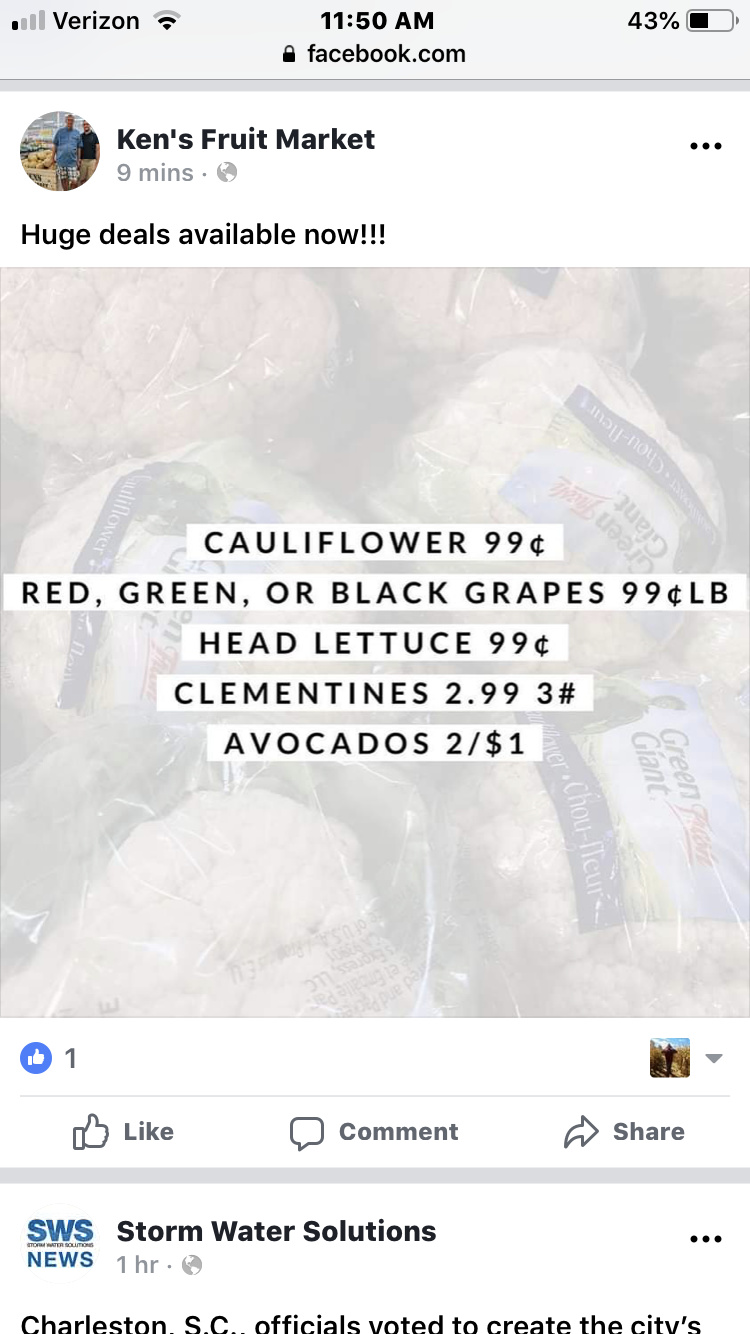The width and height of the screenshot is (750, 1334).
Task: Open Ken's Fruit Market profile picture
Action: click(x=60, y=151)
